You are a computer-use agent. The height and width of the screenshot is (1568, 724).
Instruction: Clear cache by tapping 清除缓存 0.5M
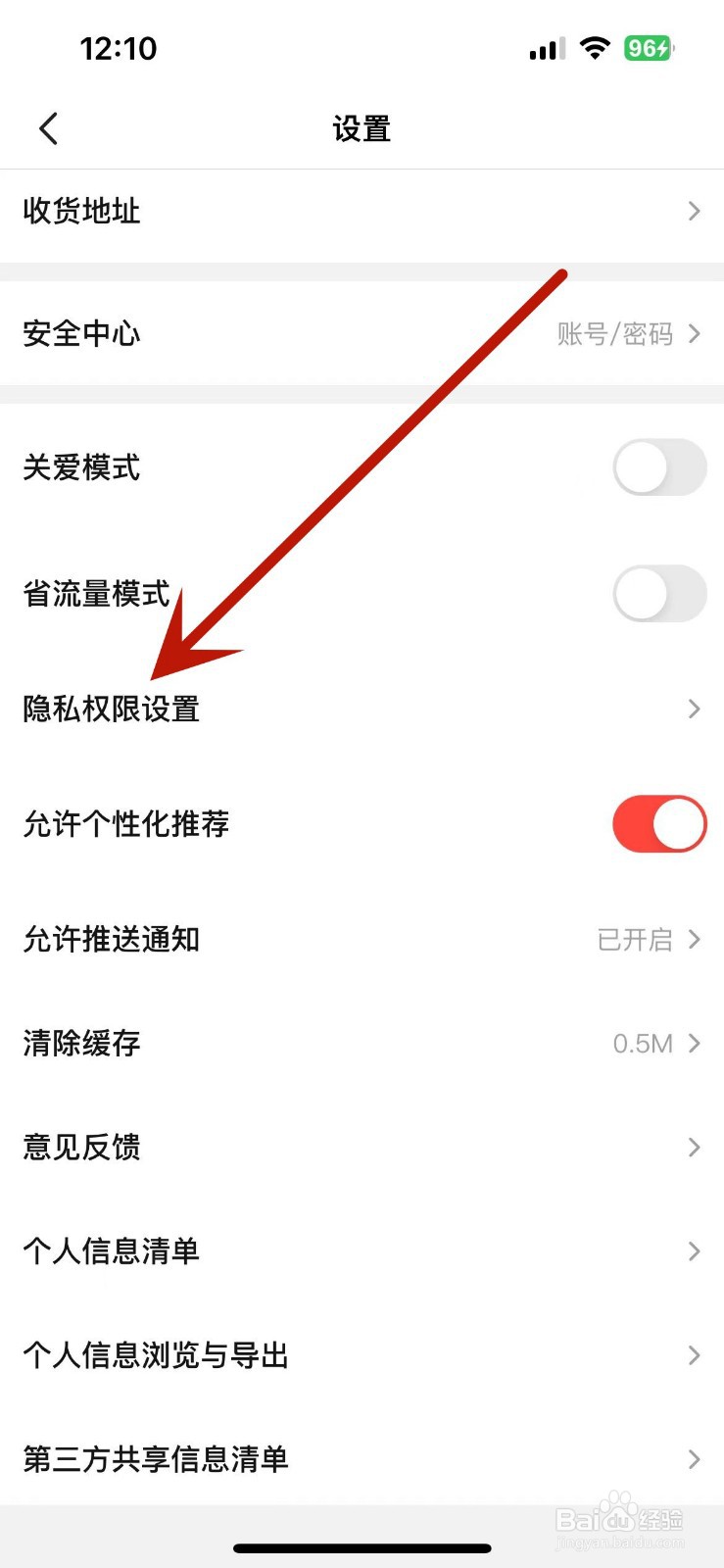(x=80, y=1043)
